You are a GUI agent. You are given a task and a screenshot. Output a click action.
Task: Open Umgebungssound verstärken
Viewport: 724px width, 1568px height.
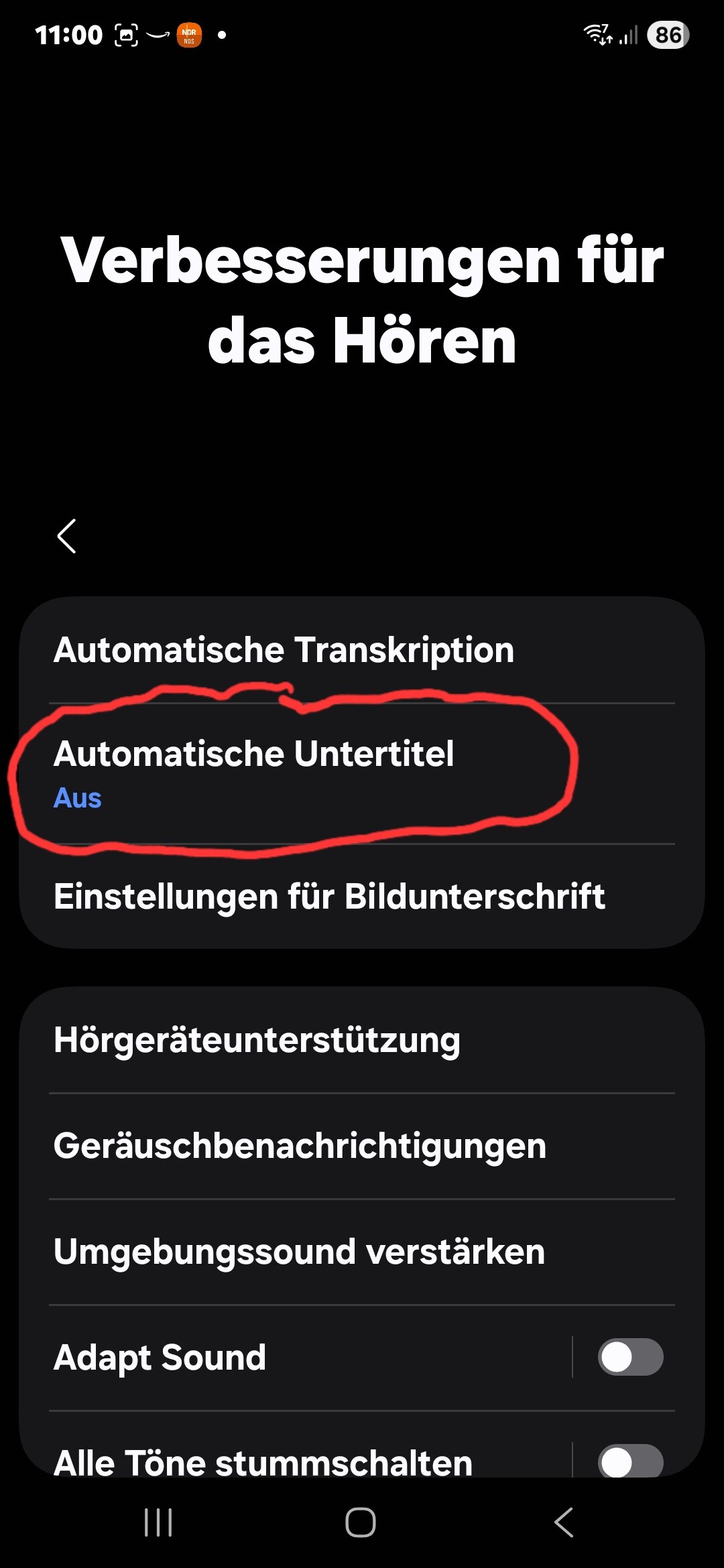(x=300, y=1252)
